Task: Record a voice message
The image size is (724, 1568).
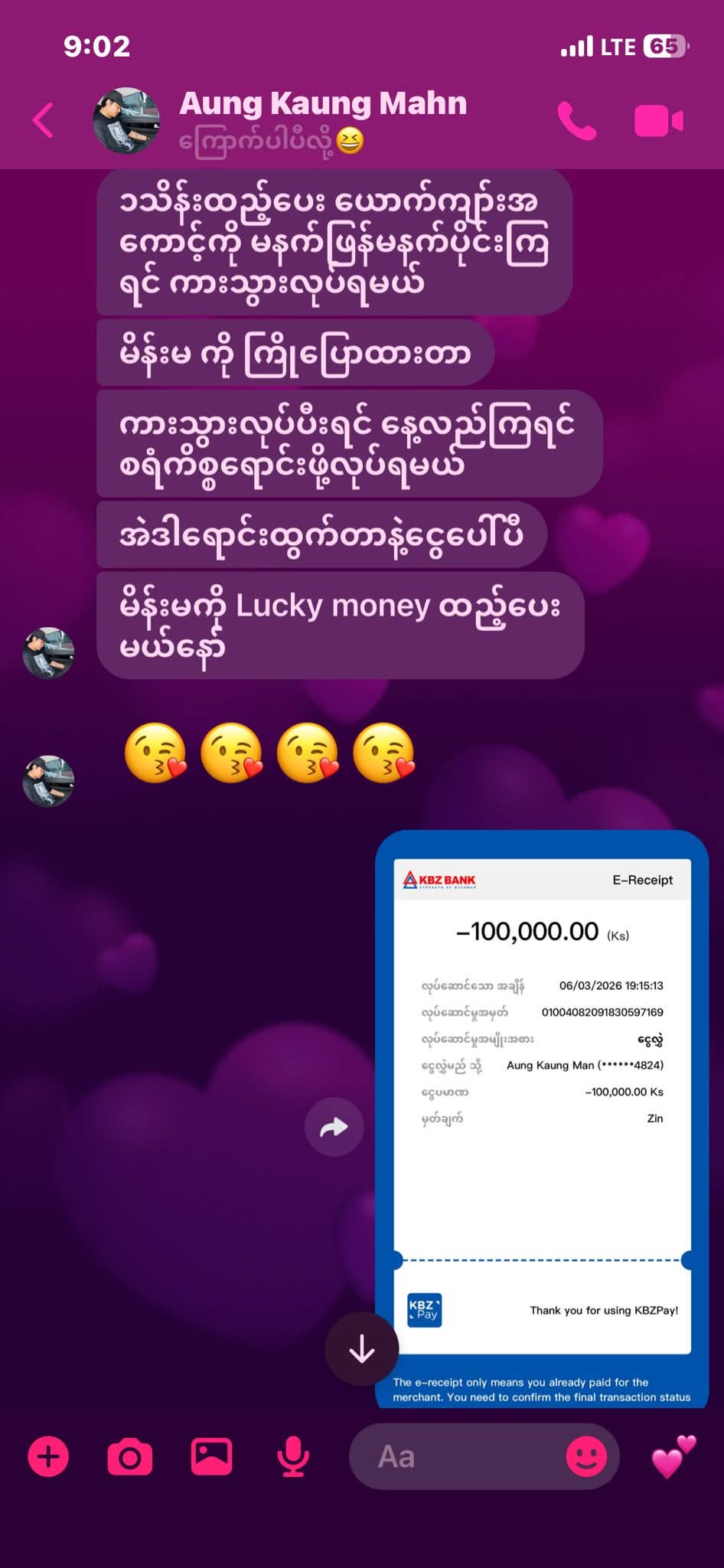Action: 293,1456
